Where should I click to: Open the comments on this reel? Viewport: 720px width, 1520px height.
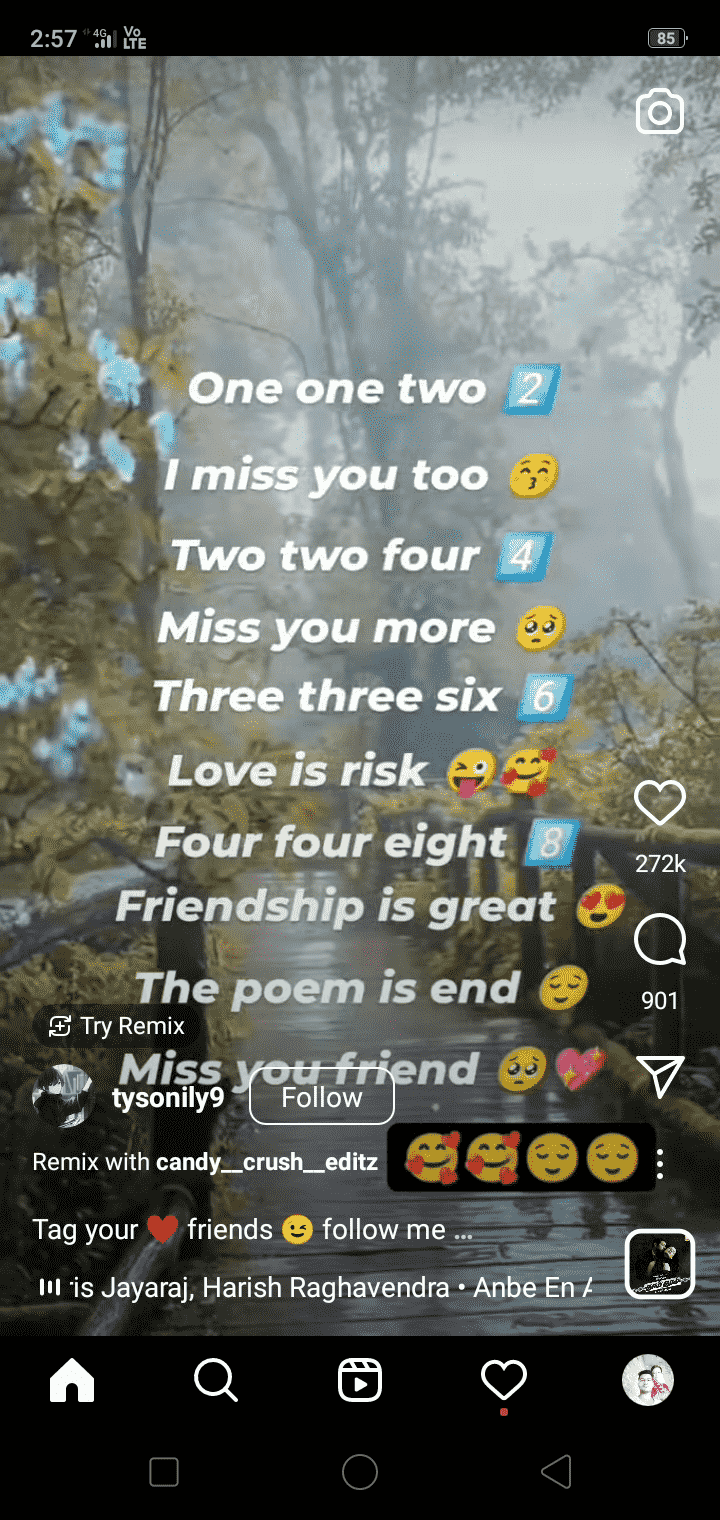(660, 941)
